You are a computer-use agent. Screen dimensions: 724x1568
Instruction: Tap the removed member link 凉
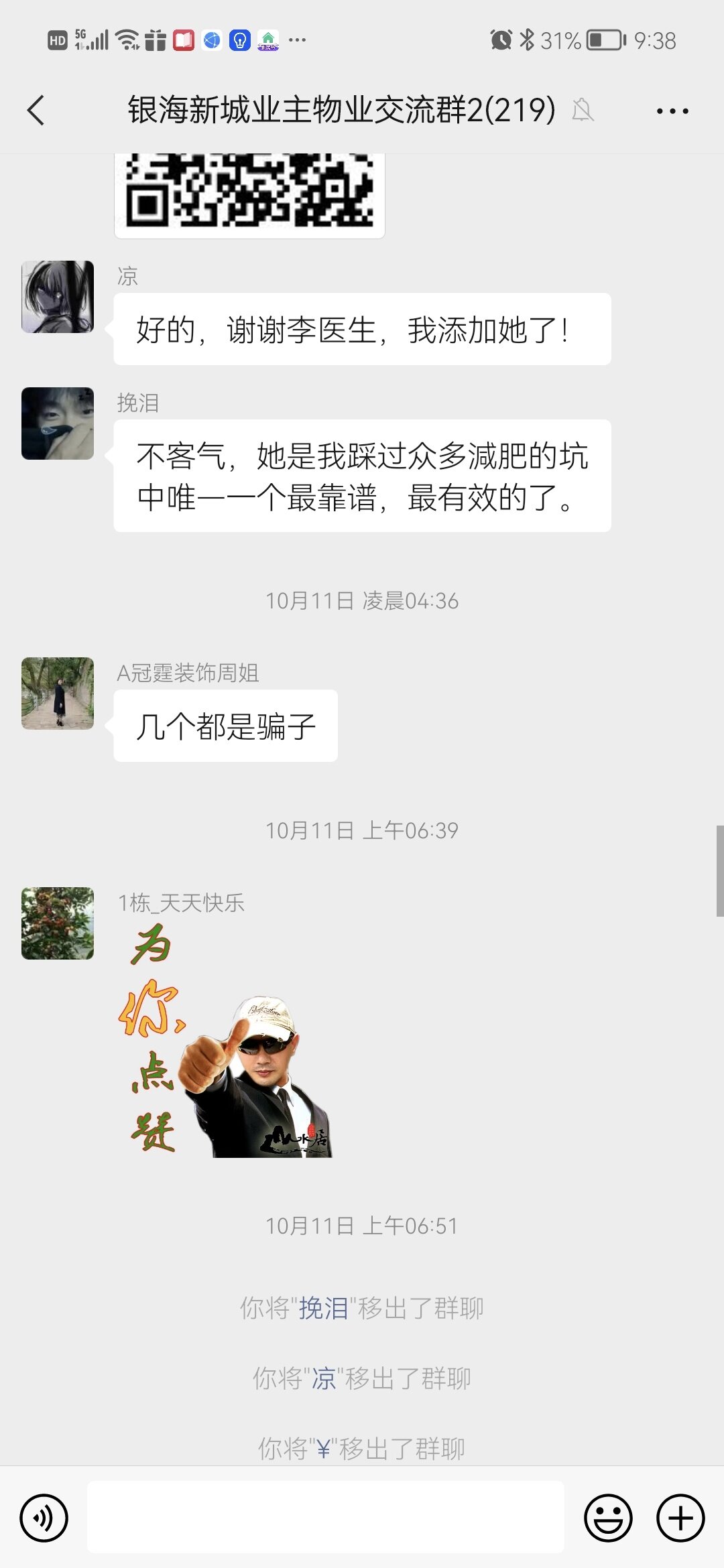coord(324,1378)
